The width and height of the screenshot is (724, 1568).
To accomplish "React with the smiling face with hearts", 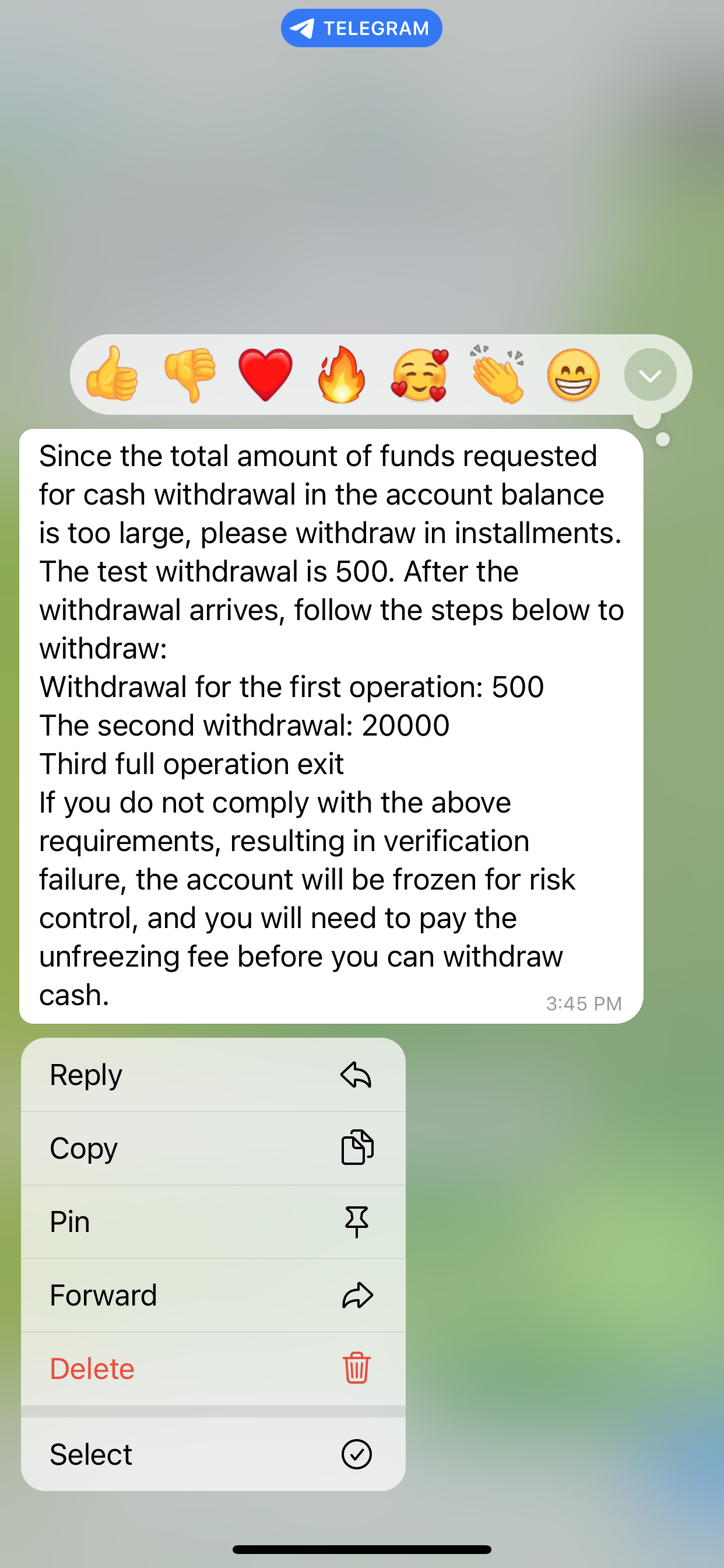I will tap(420, 374).
